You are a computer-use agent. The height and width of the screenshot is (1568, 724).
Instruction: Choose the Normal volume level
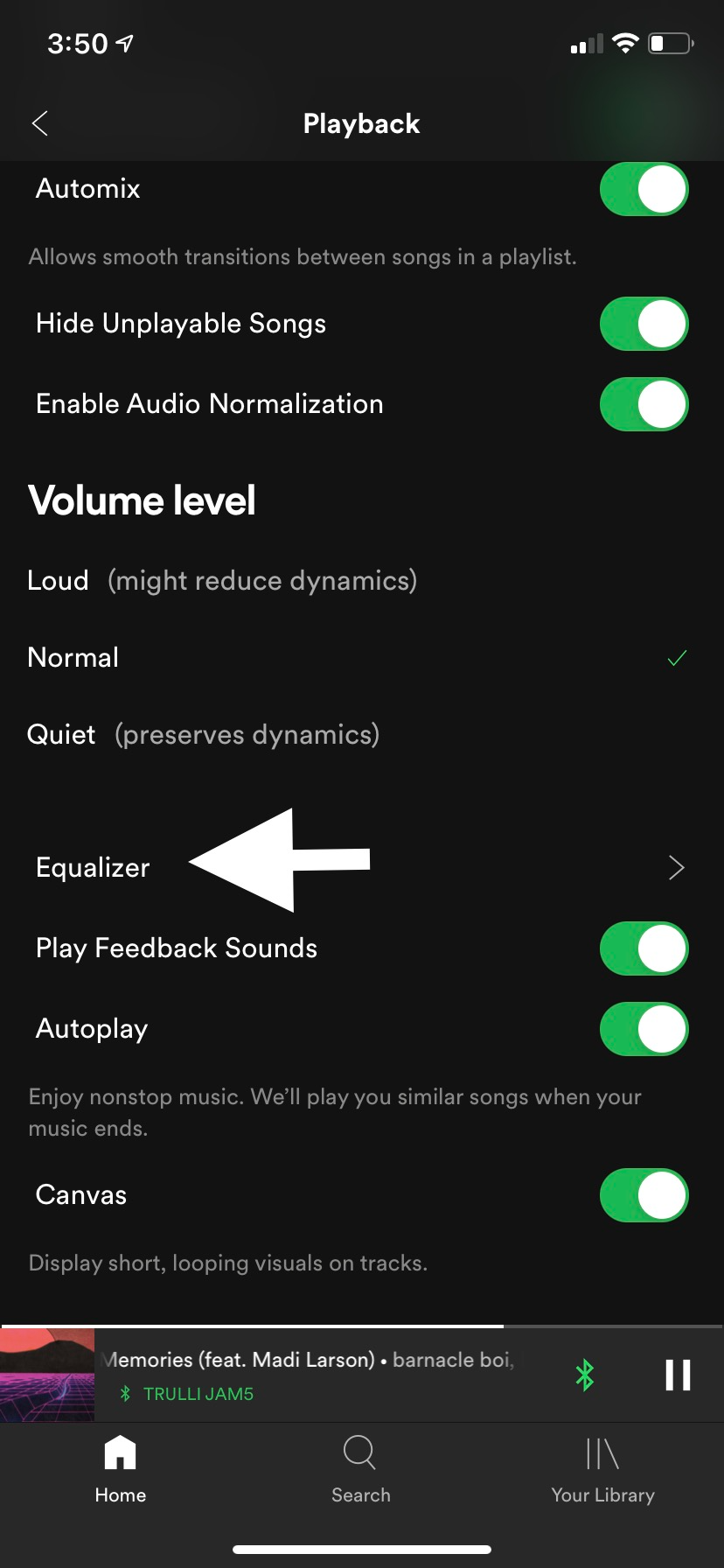pyautogui.click(x=362, y=657)
